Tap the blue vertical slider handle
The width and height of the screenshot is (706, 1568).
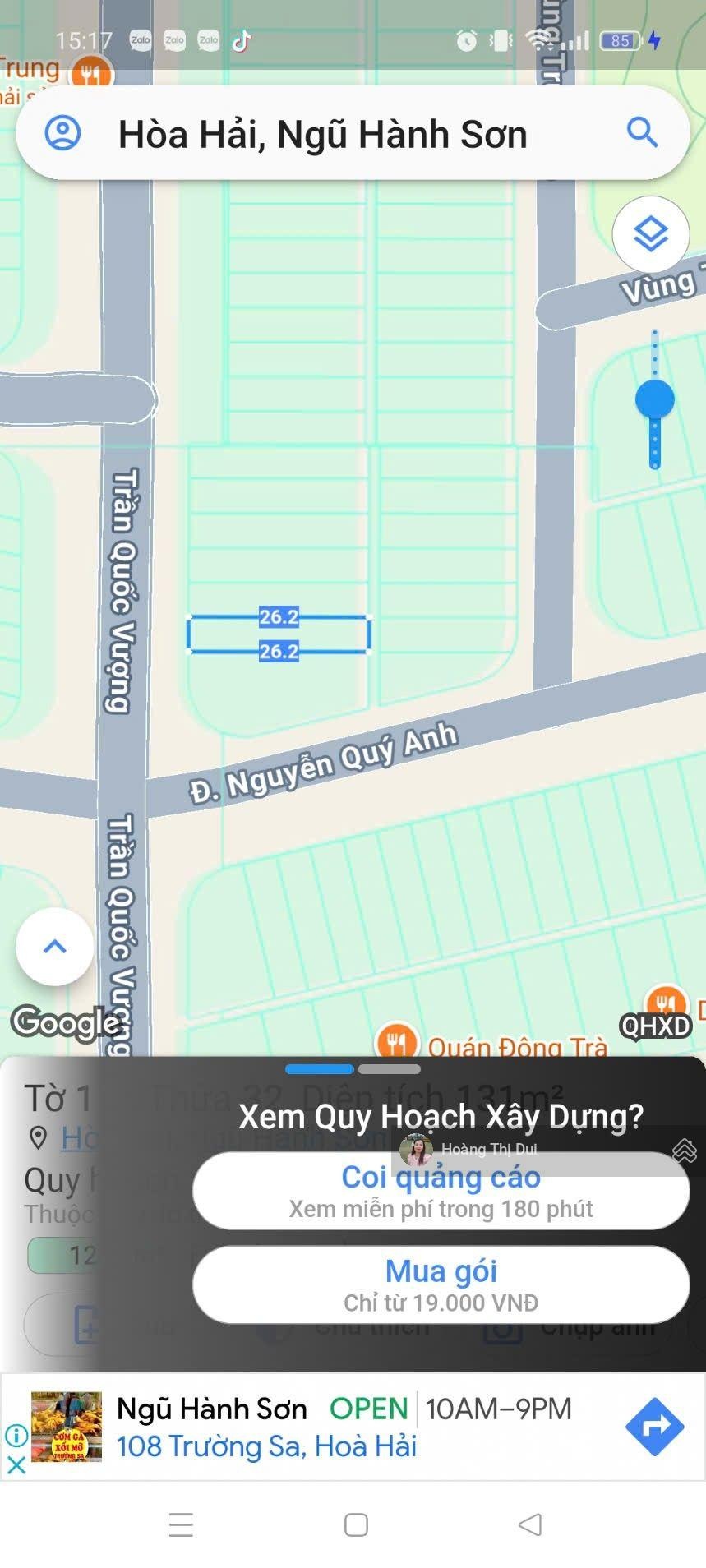(x=655, y=400)
